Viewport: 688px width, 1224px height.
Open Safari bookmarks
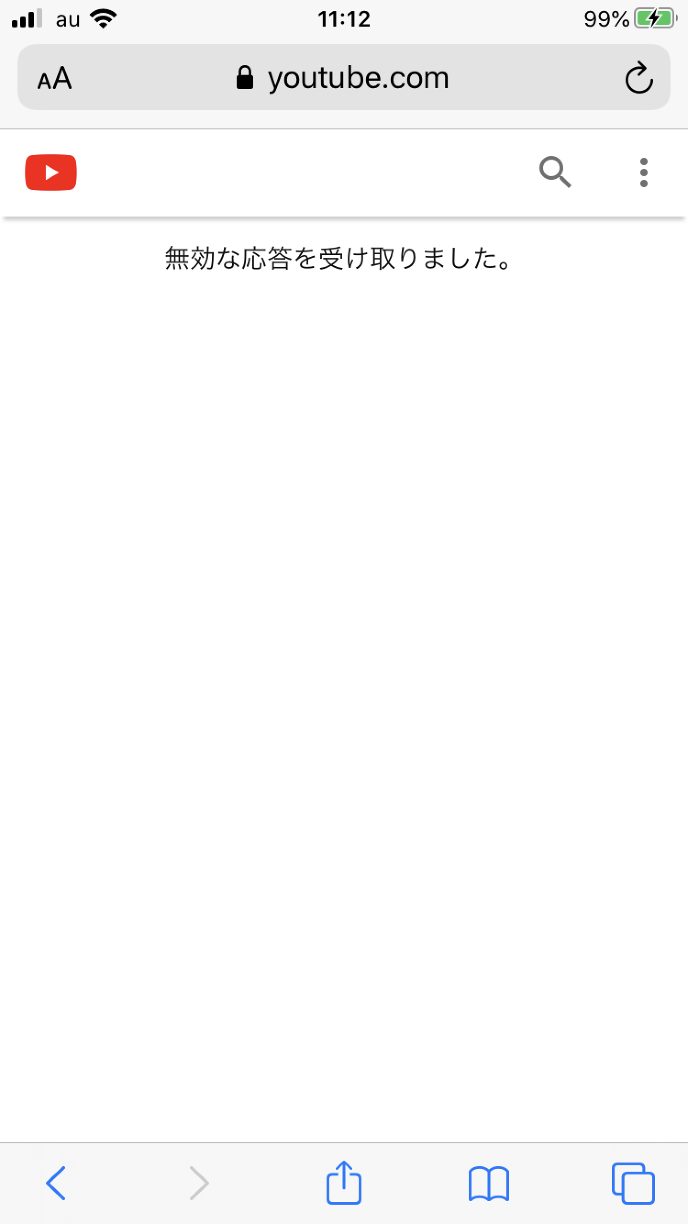point(489,1183)
